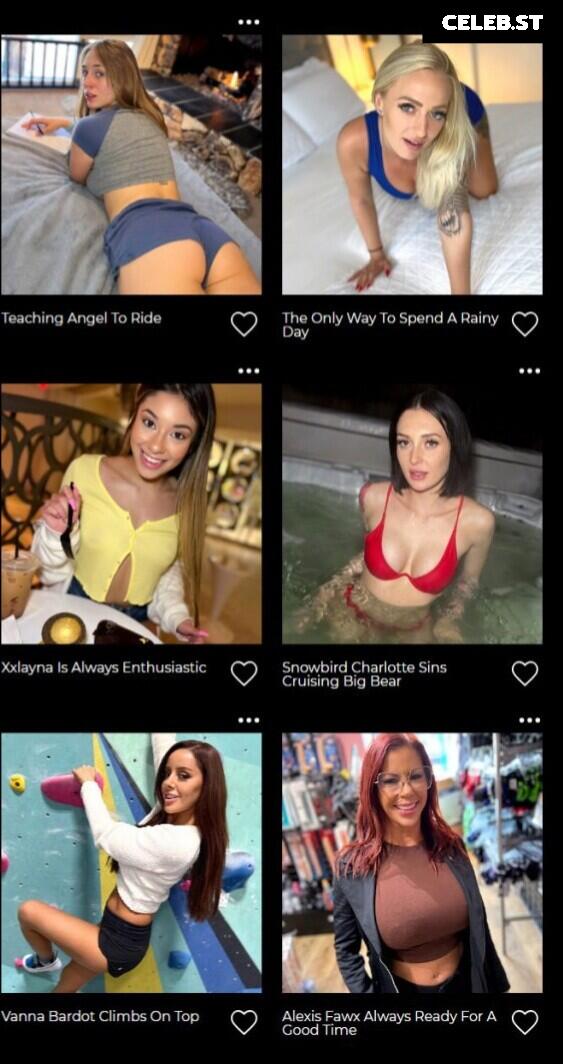Heart the Vanna Bardot Climbs On Top item
563x1064 pixels.
click(244, 1022)
